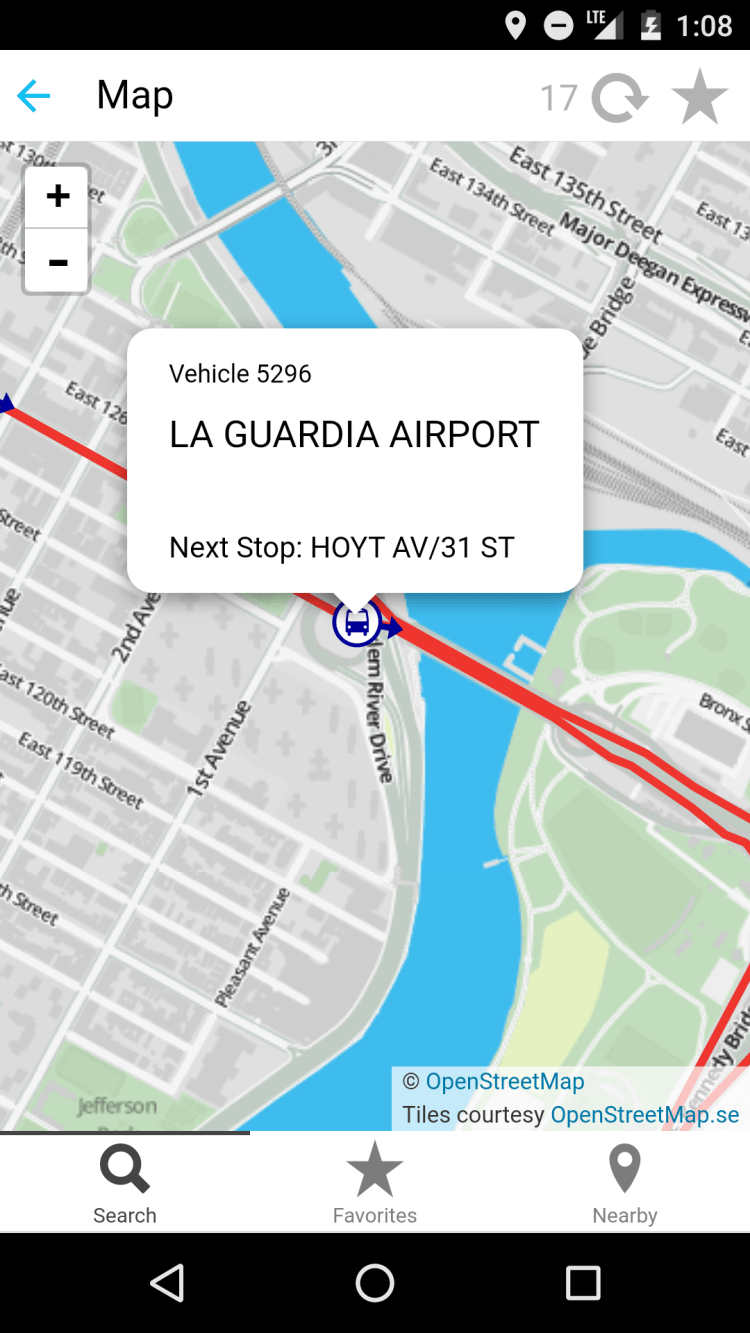Open the OpenStreetMap copyright link
Screen dimensions: 750x1333
coord(504,1081)
